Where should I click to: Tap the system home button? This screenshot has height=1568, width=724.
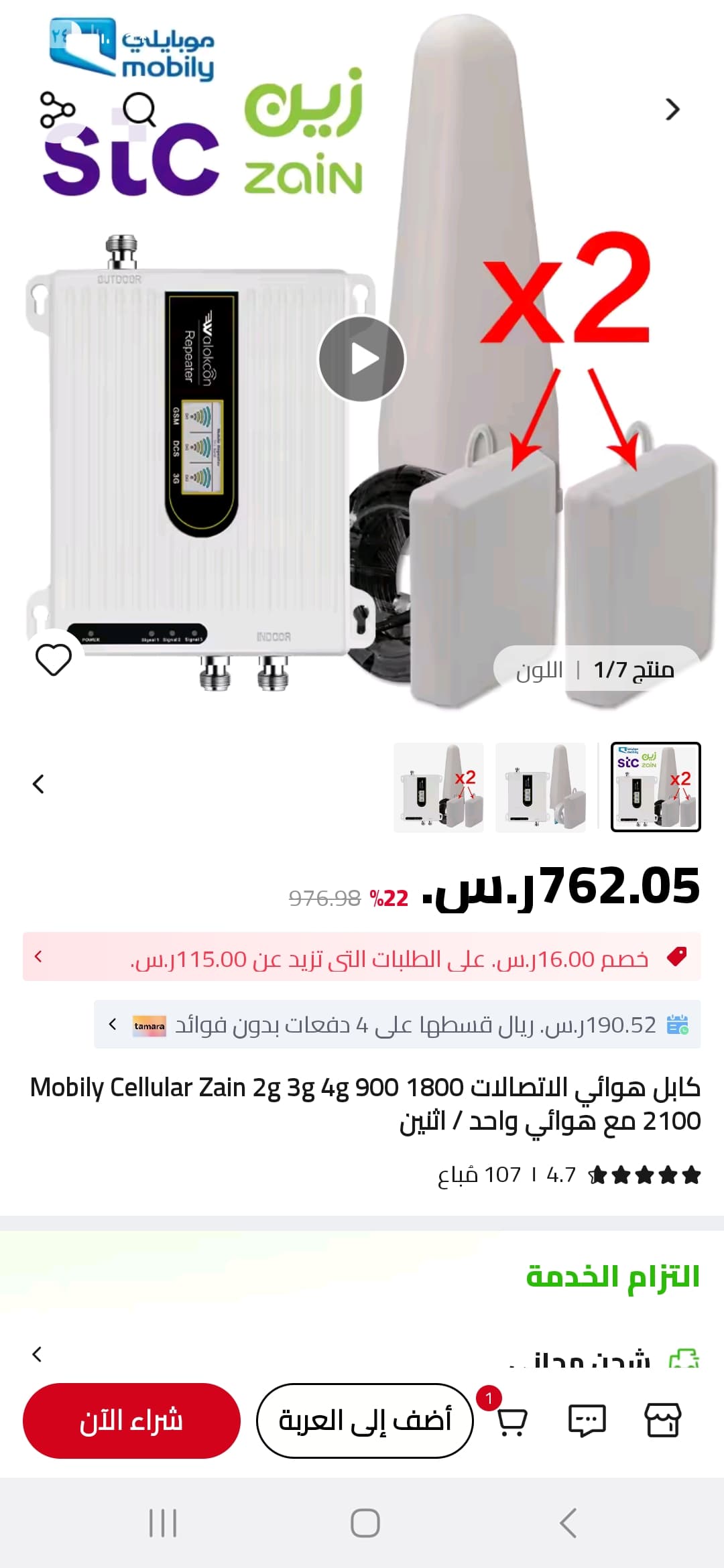[x=365, y=1522]
